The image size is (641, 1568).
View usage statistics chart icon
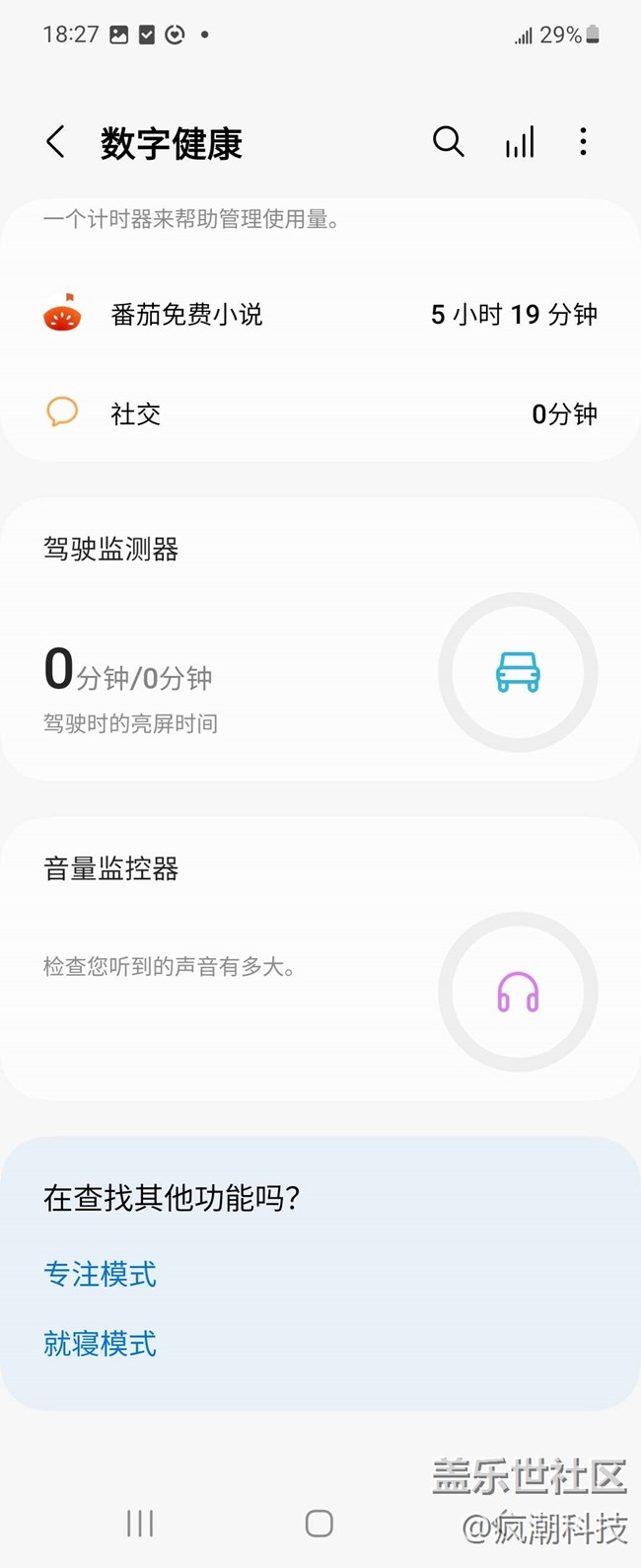click(520, 142)
